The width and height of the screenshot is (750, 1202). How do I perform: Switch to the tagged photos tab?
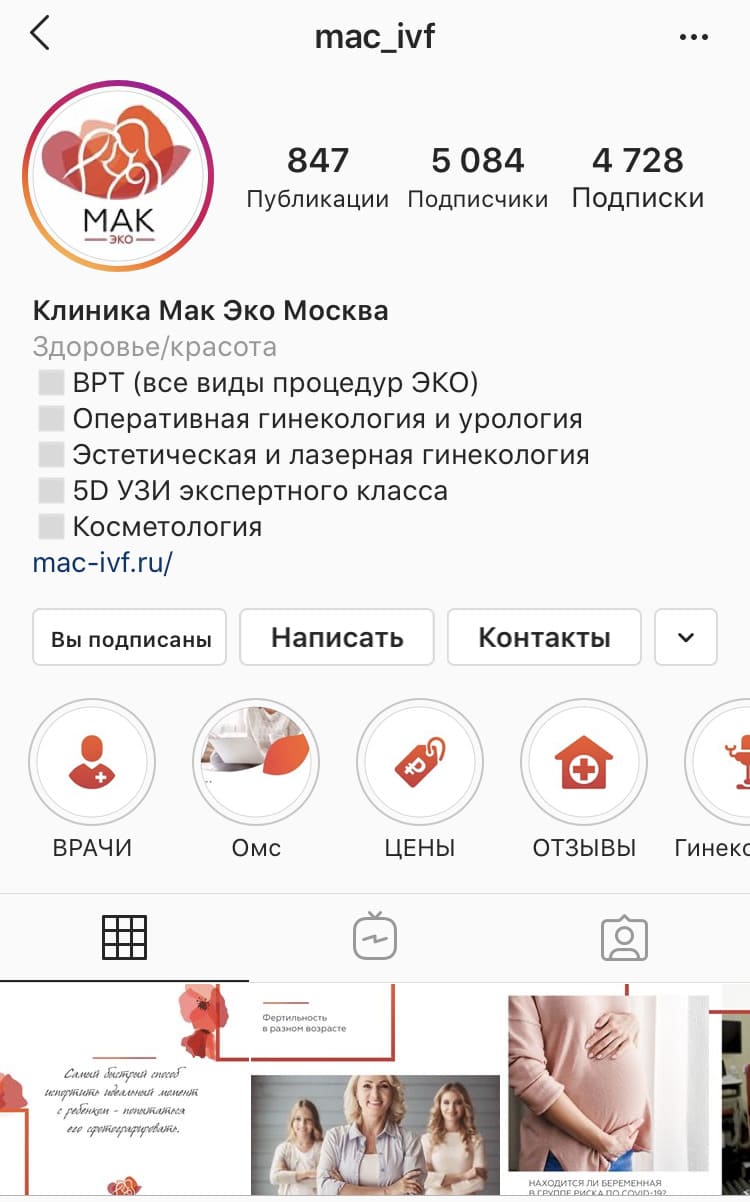[624, 938]
